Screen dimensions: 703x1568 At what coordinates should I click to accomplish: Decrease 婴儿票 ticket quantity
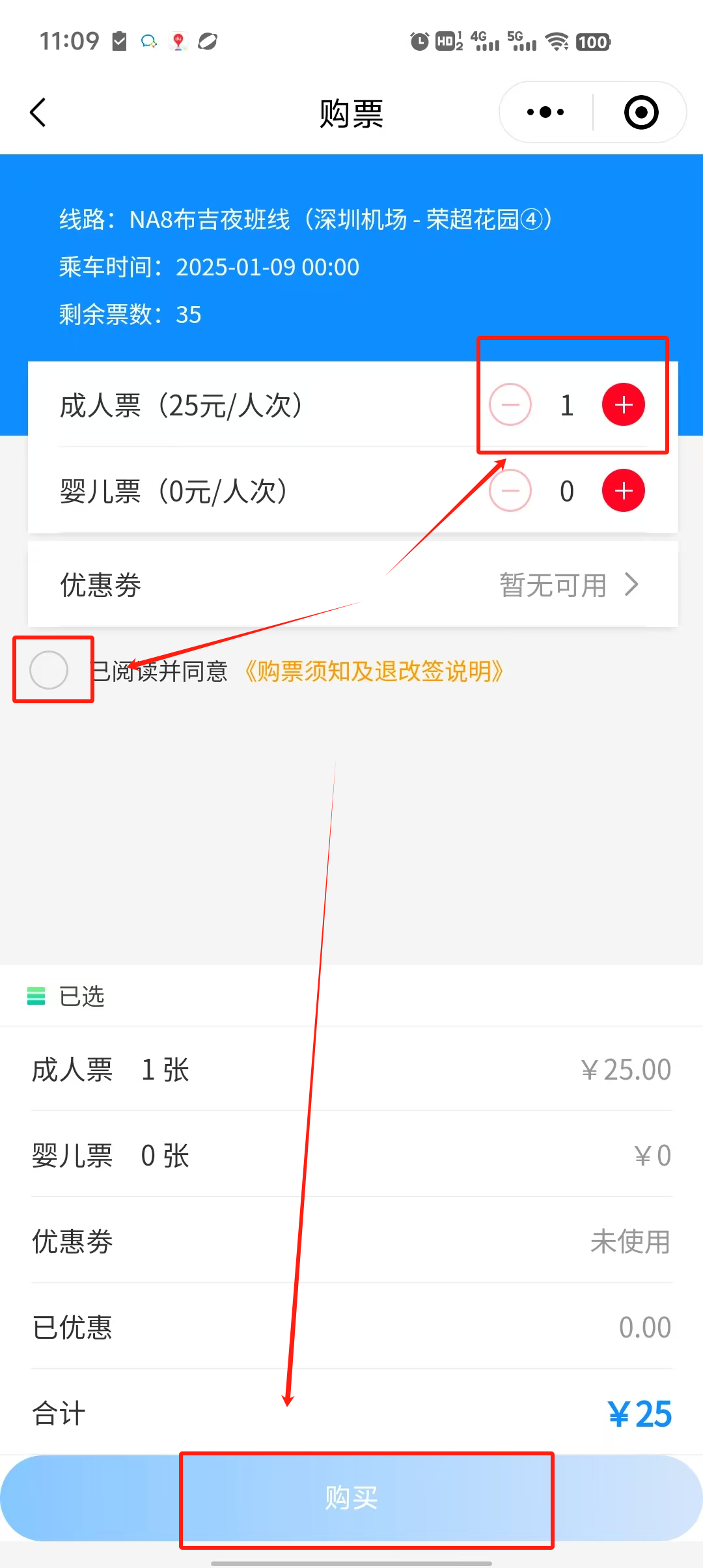point(510,490)
